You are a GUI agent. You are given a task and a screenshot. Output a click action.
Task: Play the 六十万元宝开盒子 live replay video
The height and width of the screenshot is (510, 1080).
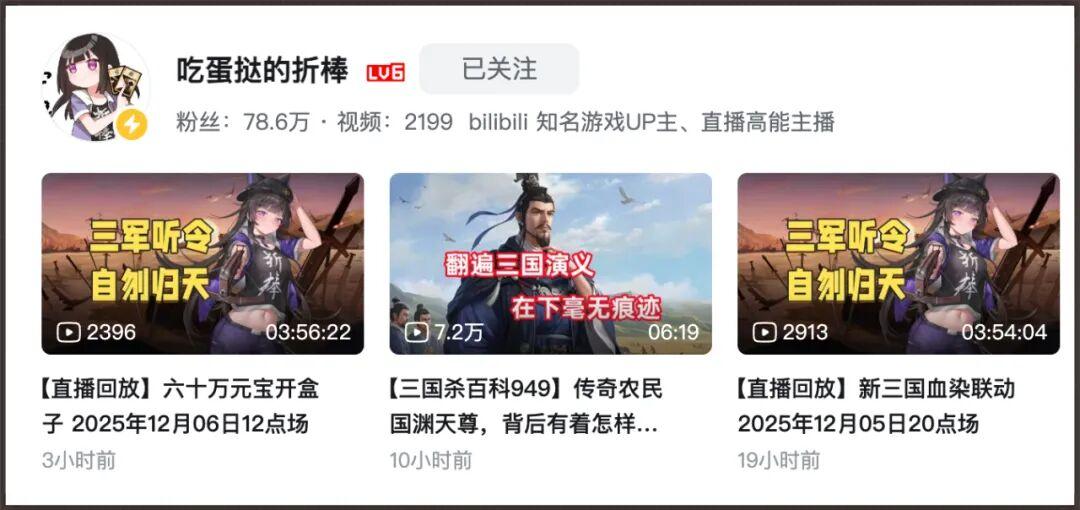click(x=202, y=264)
